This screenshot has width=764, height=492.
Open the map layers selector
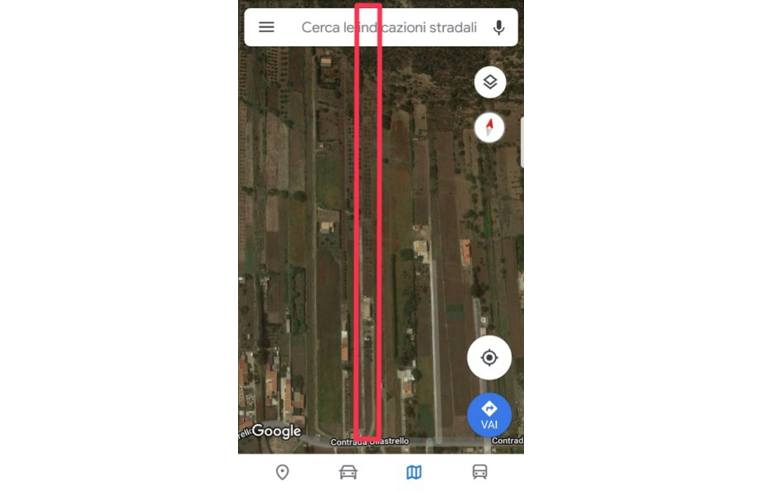489,82
